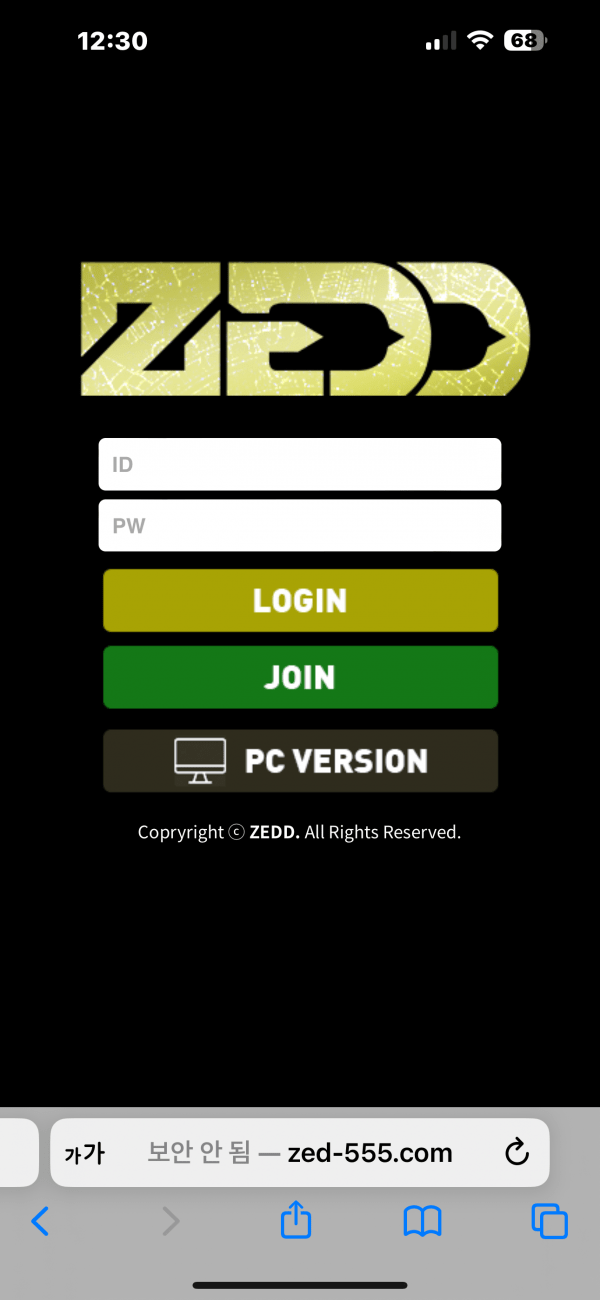The image size is (600, 1300).
Task: Open the 가가 reader text-size menu
Action: (x=84, y=1153)
